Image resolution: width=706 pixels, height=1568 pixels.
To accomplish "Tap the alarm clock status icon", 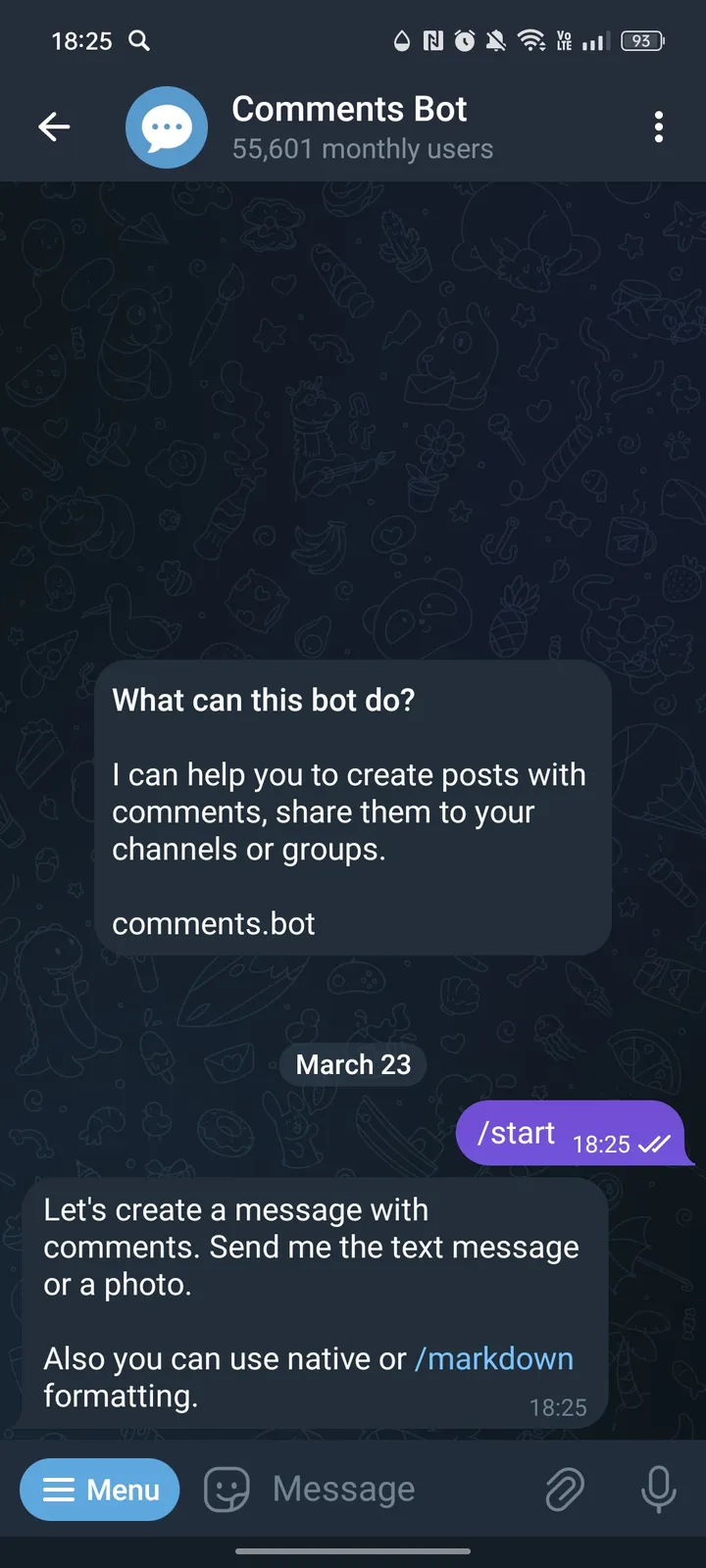I will [x=464, y=41].
